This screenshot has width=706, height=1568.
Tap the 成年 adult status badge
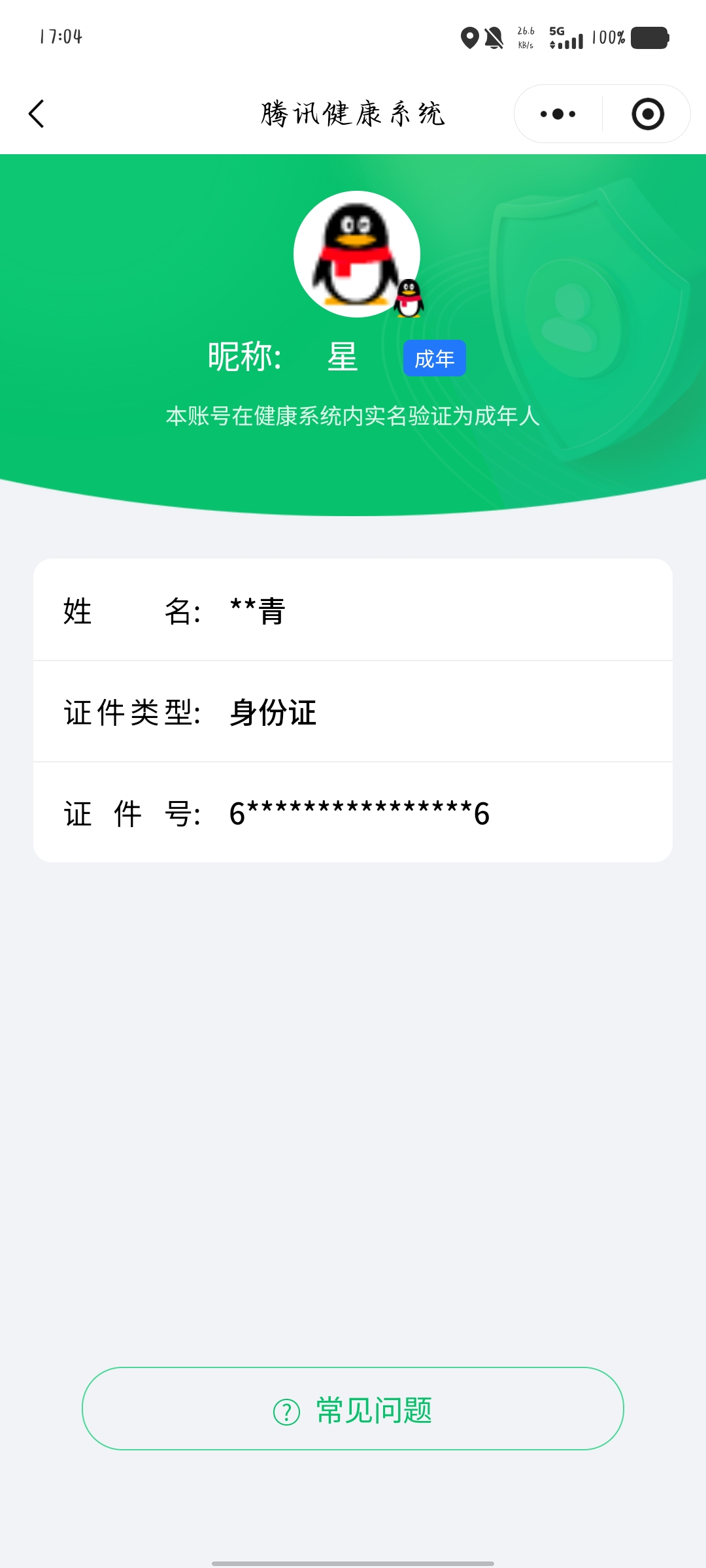pyautogui.click(x=434, y=358)
